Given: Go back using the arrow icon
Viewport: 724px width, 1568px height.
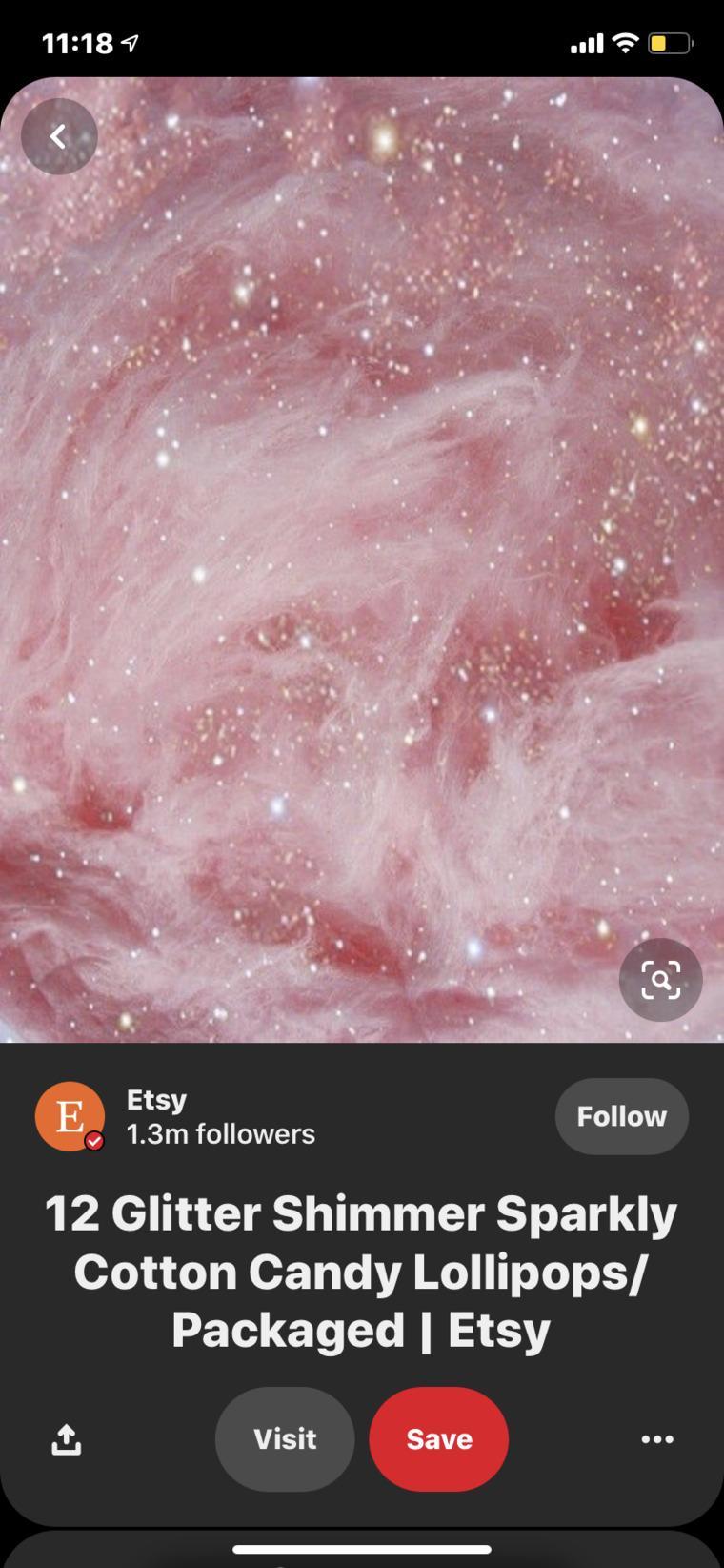Looking at the screenshot, I should (x=59, y=136).
